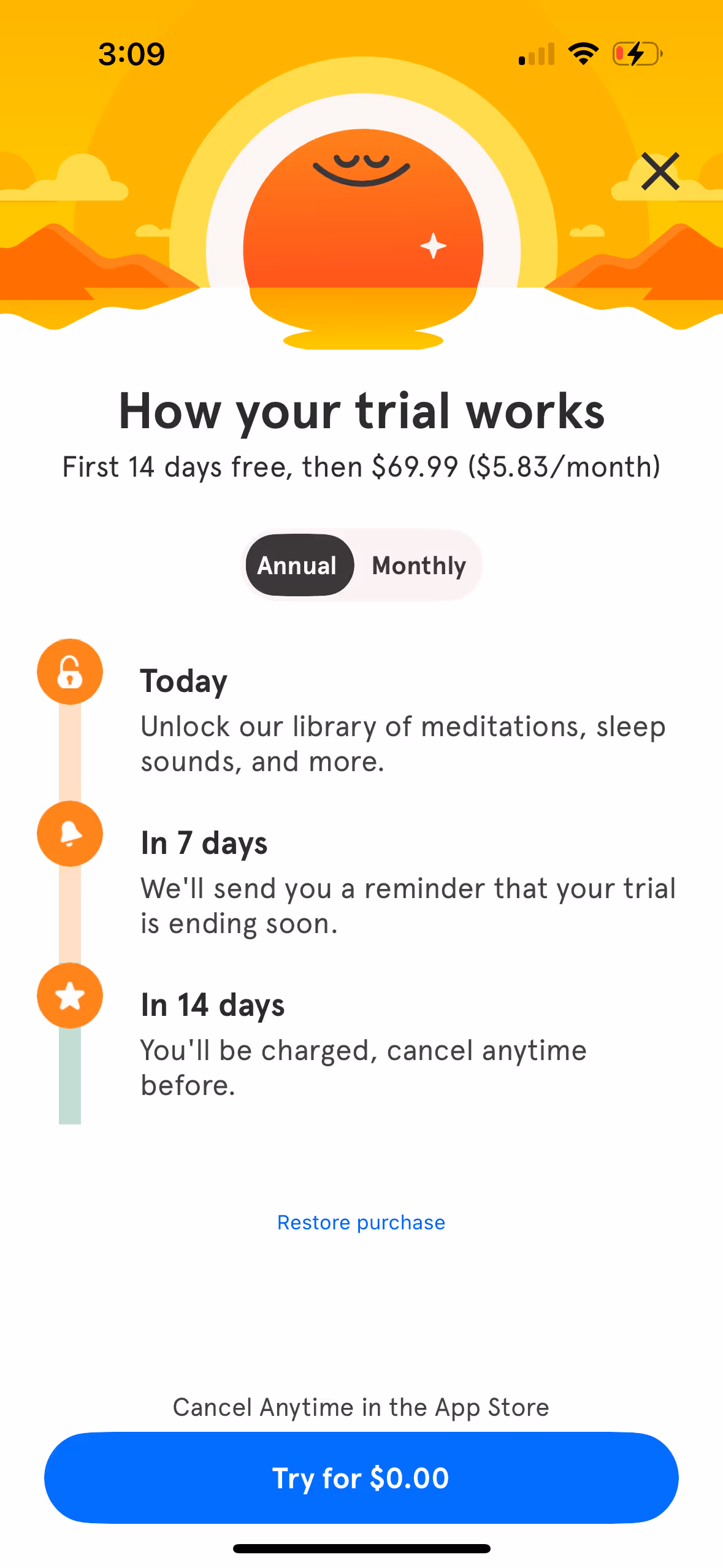Screen dimensions: 723x1568
Task: Select the Annual plan option
Action: tap(298, 565)
